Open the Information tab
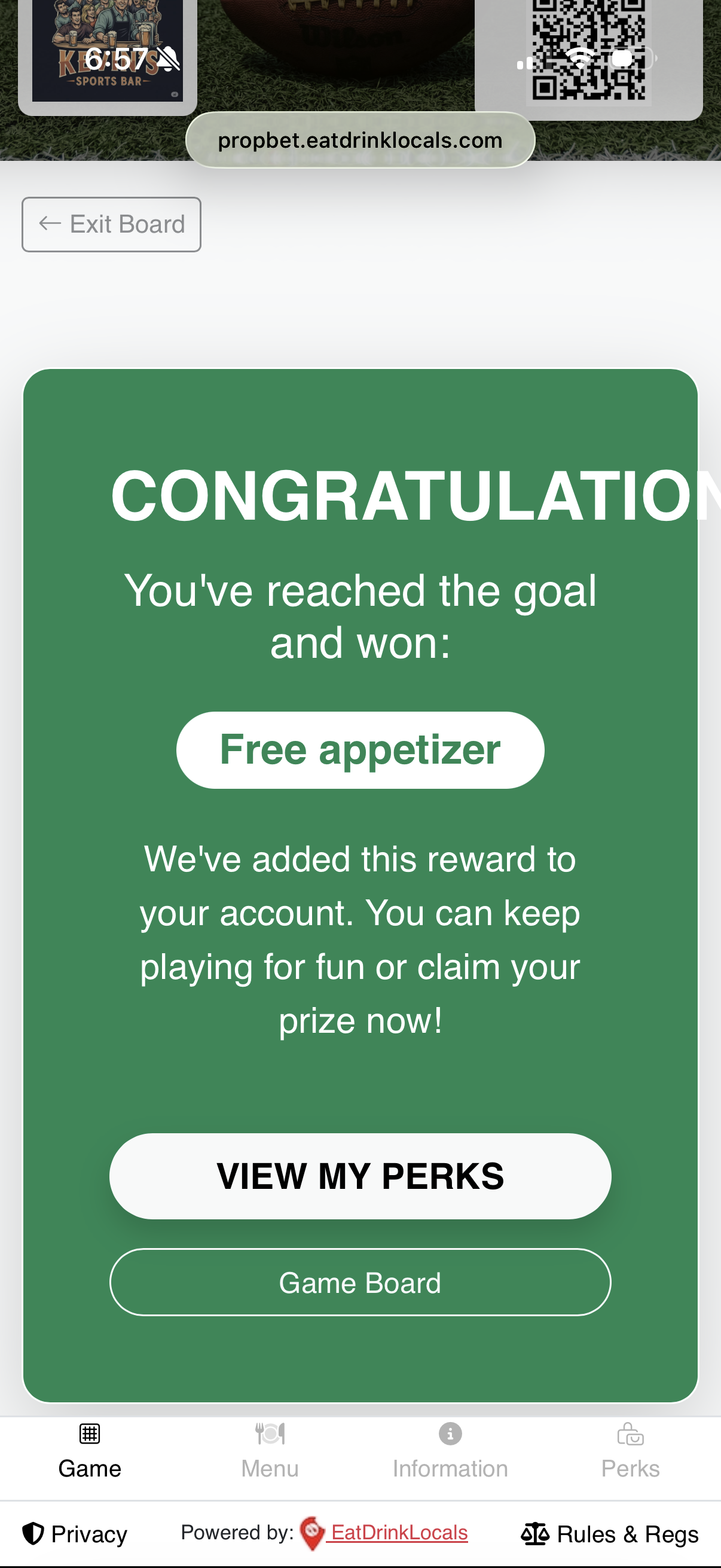721x1568 pixels. (x=450, y=1452)
